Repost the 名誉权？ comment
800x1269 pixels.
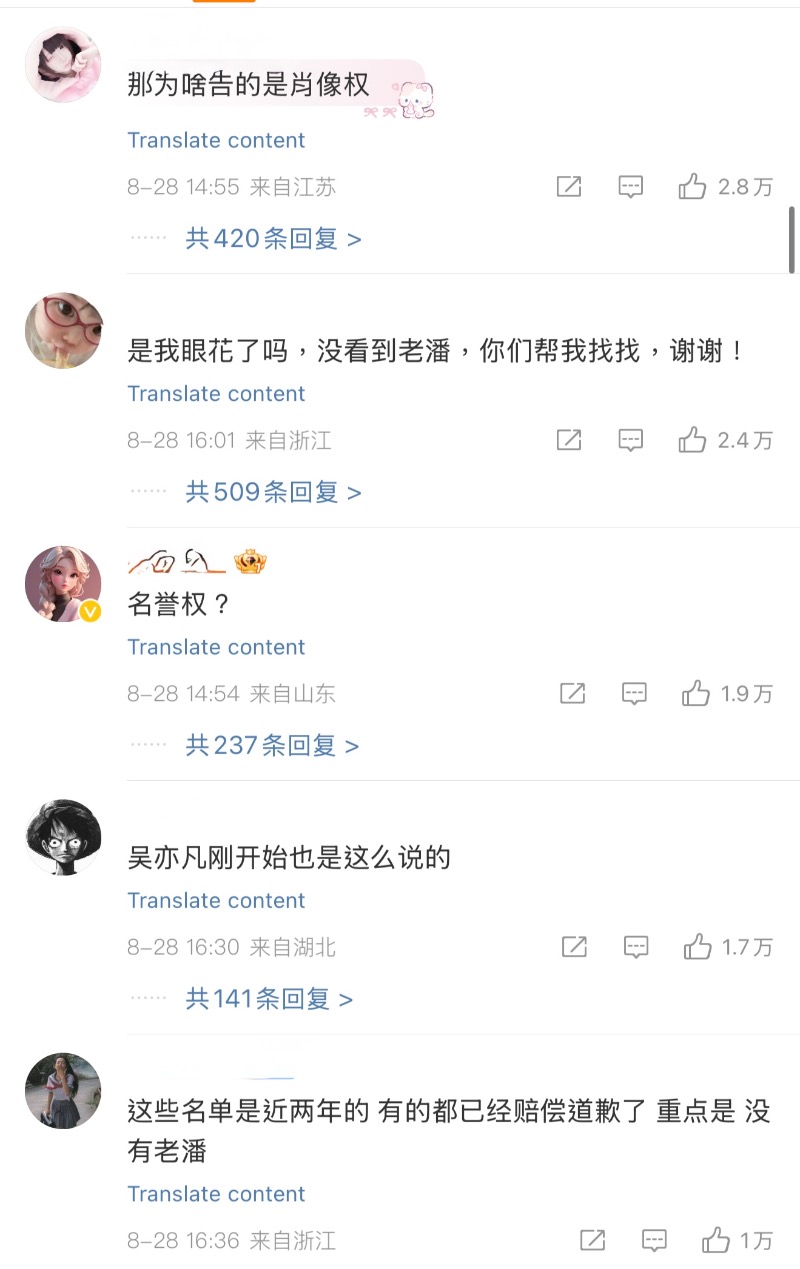[573, 693]
